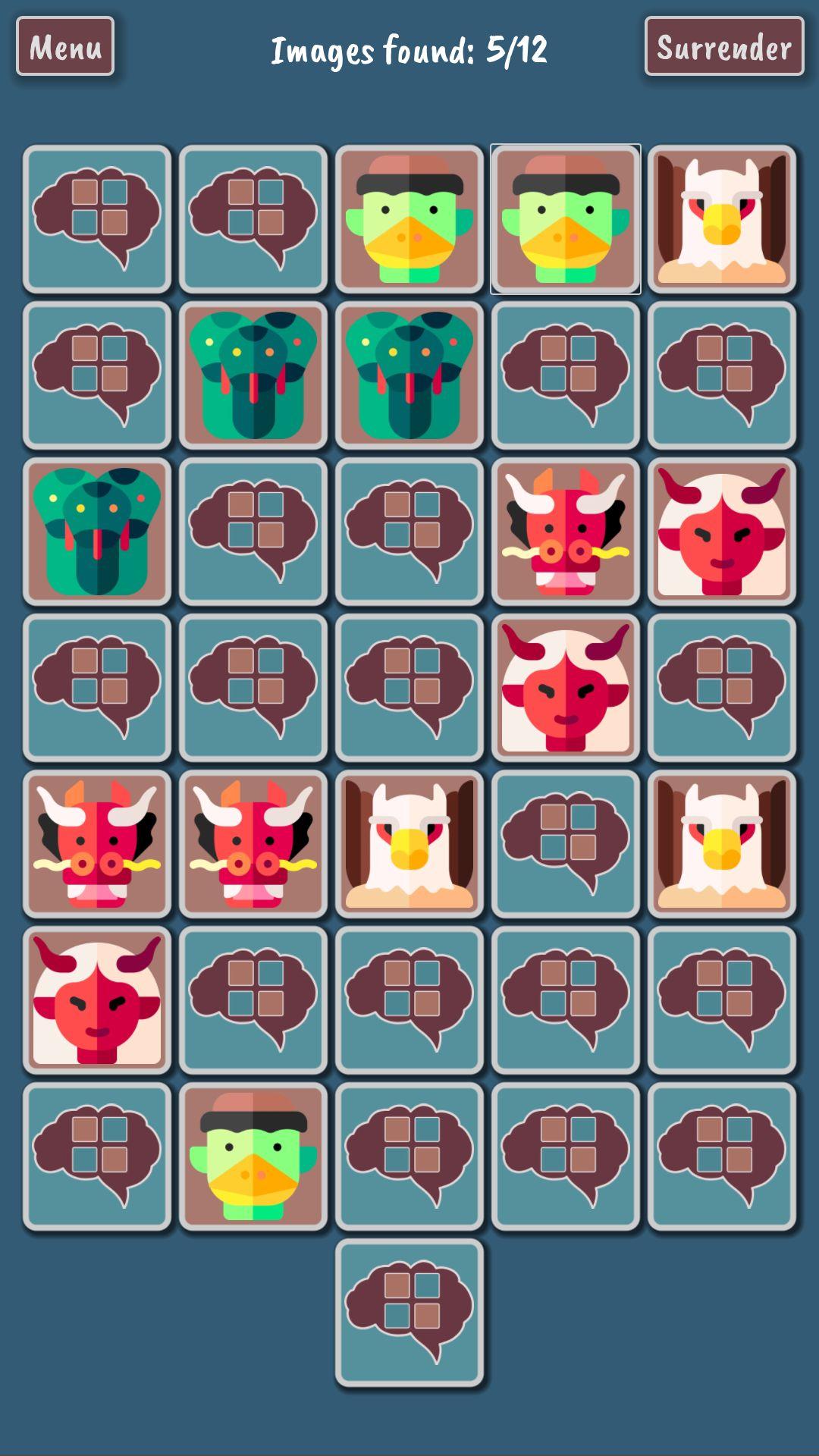Viewport: 819px width, 1456px height.
Task: Flip the face-down card between the two eagles
Action: click(566, 844)
